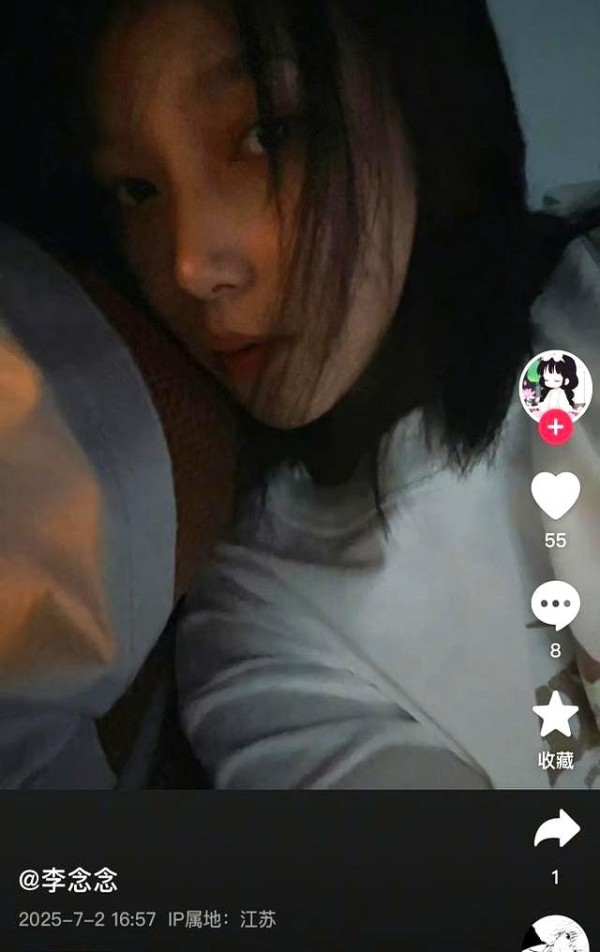Open the comments with 8 replies

point(555,606)
